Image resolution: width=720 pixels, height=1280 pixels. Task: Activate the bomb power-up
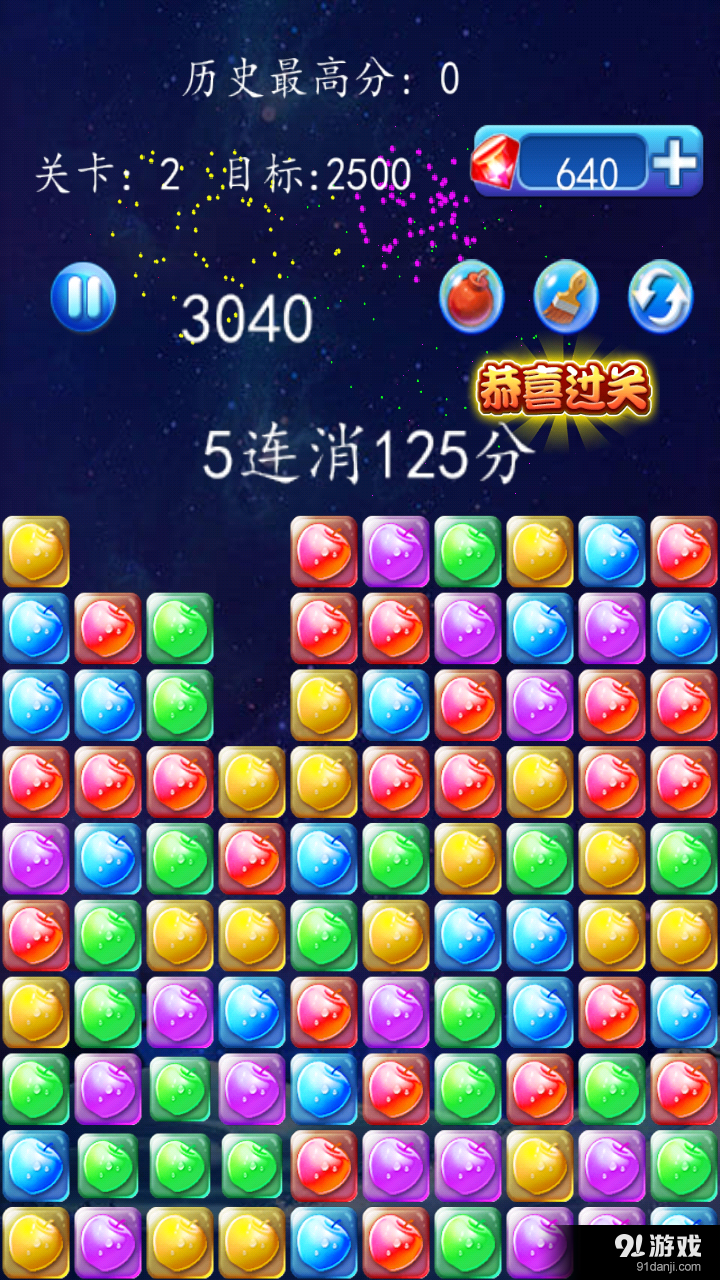468,295
